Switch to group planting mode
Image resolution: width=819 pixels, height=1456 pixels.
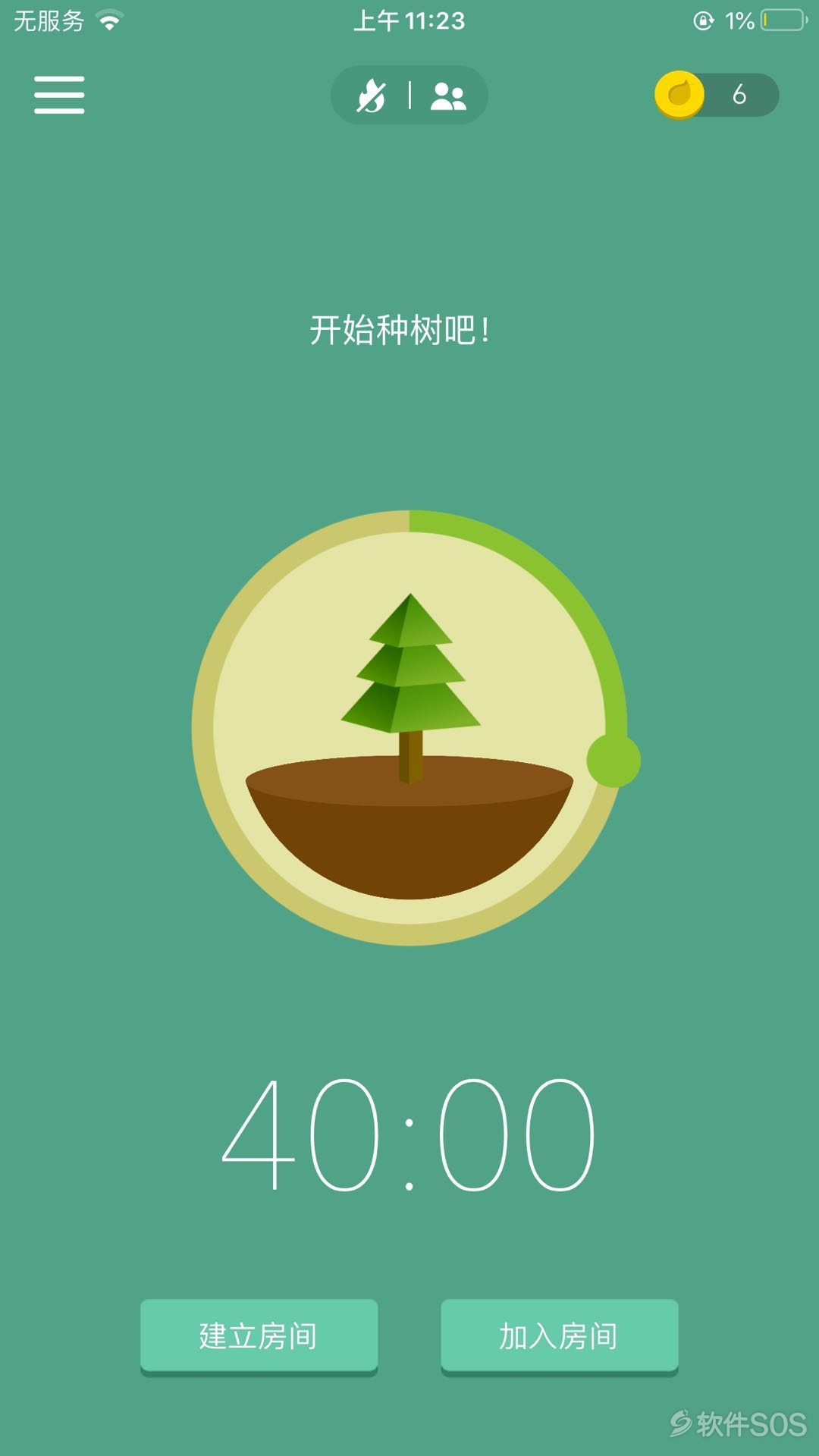point(448,96)
